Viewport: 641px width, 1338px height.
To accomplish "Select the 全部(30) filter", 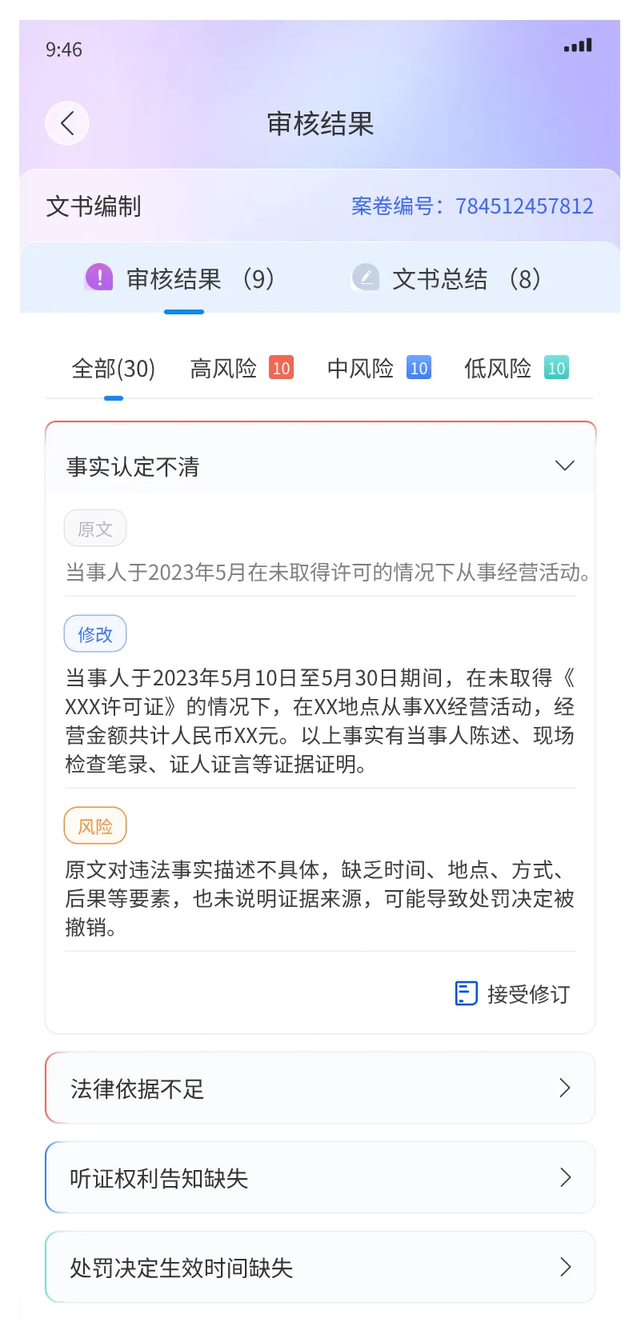I will [113, 369].
